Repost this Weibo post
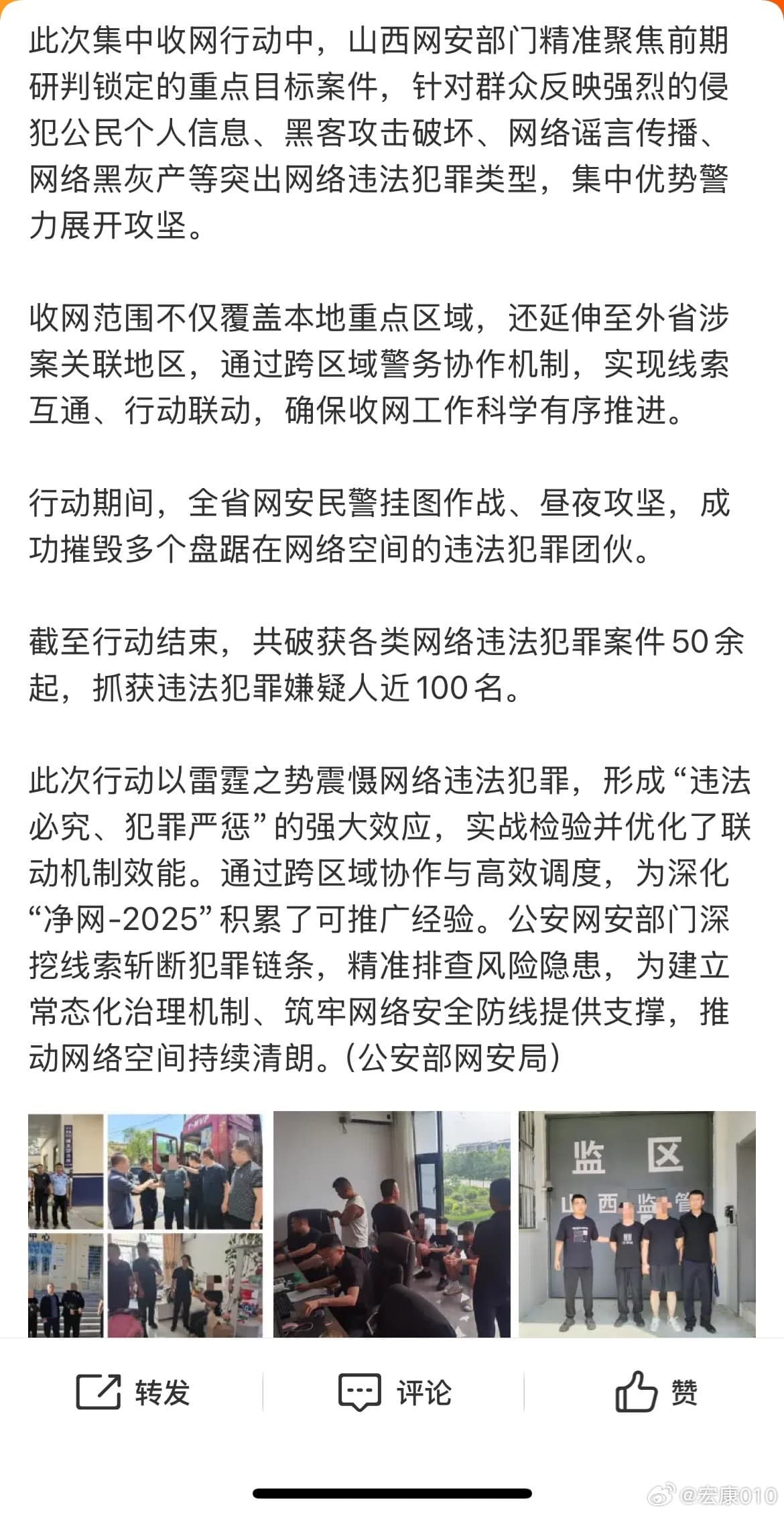 pos(133,1392)
